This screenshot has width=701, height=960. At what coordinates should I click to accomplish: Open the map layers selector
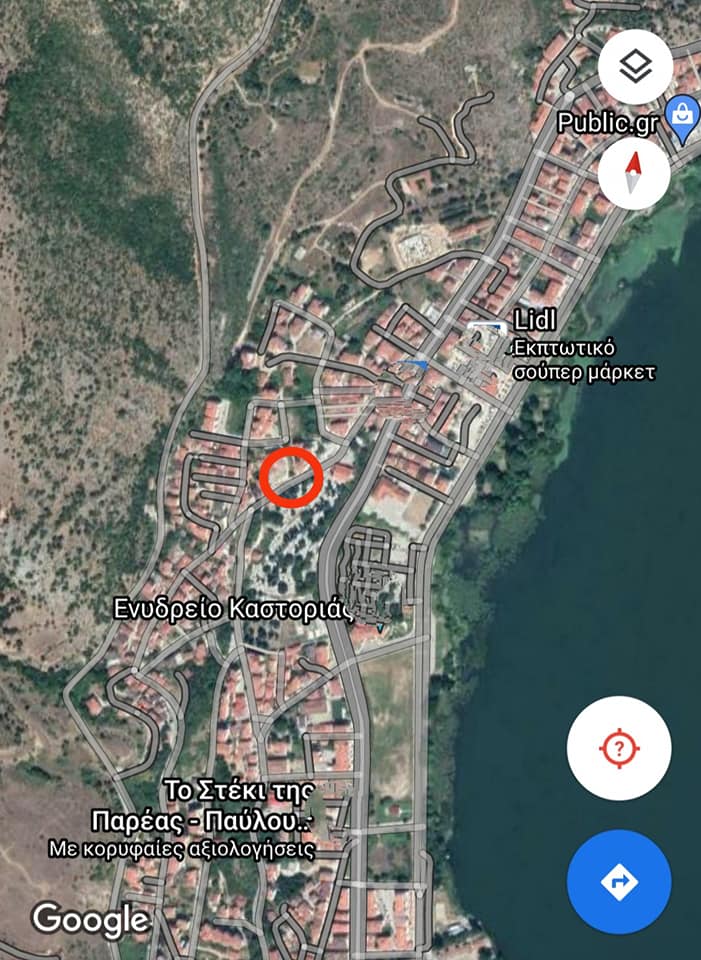pyautogui.click(x=634, y=66)
